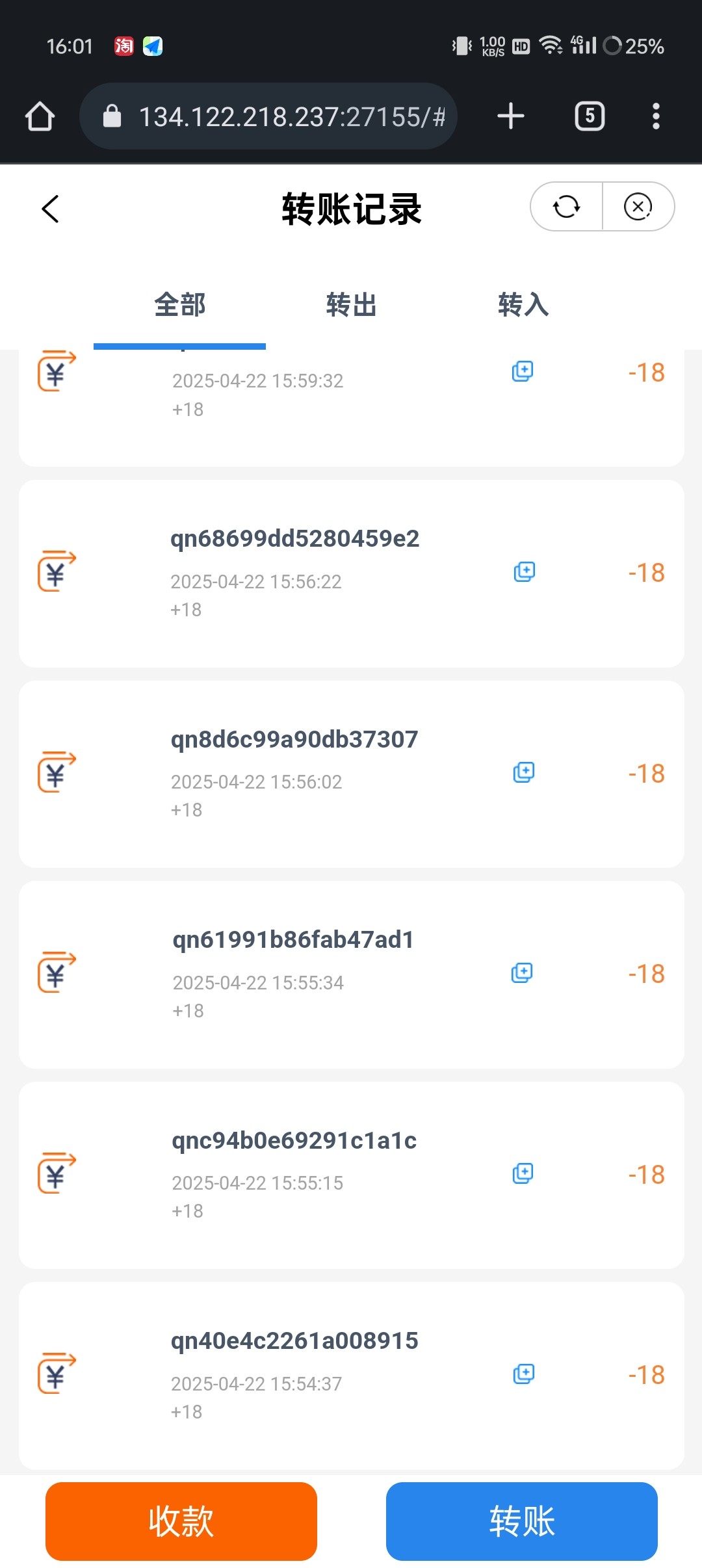Switch to the 转入 tab
The image size is (702, 1568).
point(523,305)
